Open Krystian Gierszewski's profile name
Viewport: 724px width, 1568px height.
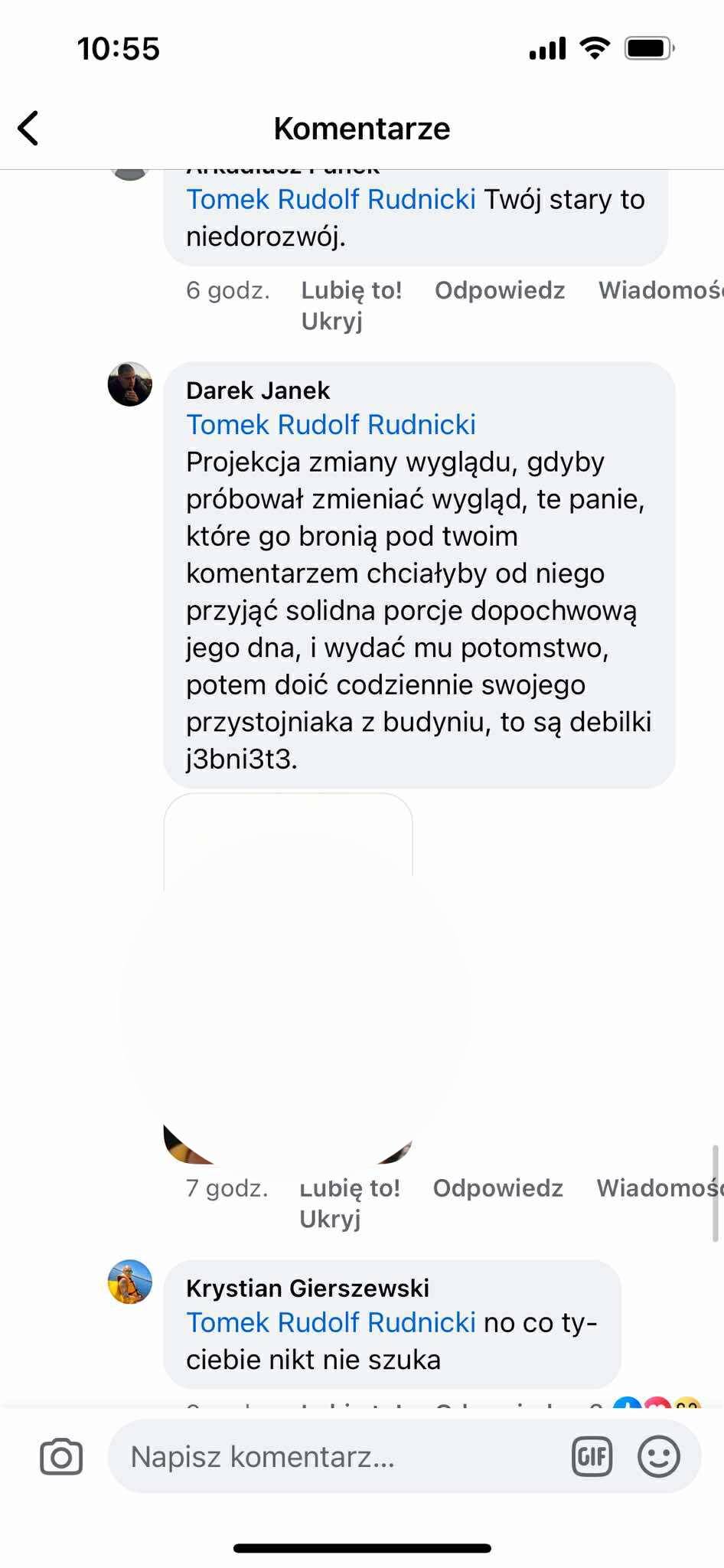pyautogui.click(x=307, y=1288)
